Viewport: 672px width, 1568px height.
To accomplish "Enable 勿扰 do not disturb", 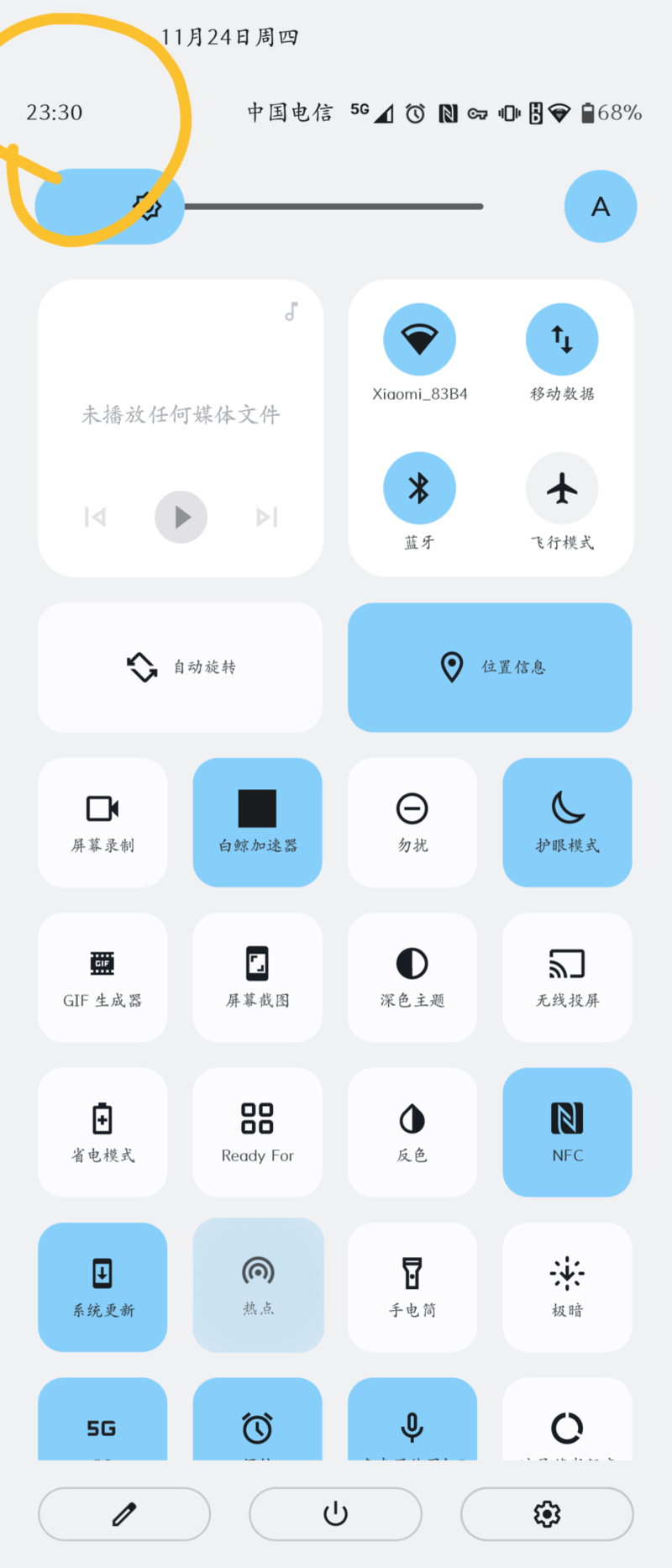I will pyautogui.click(x=412, y=822).
